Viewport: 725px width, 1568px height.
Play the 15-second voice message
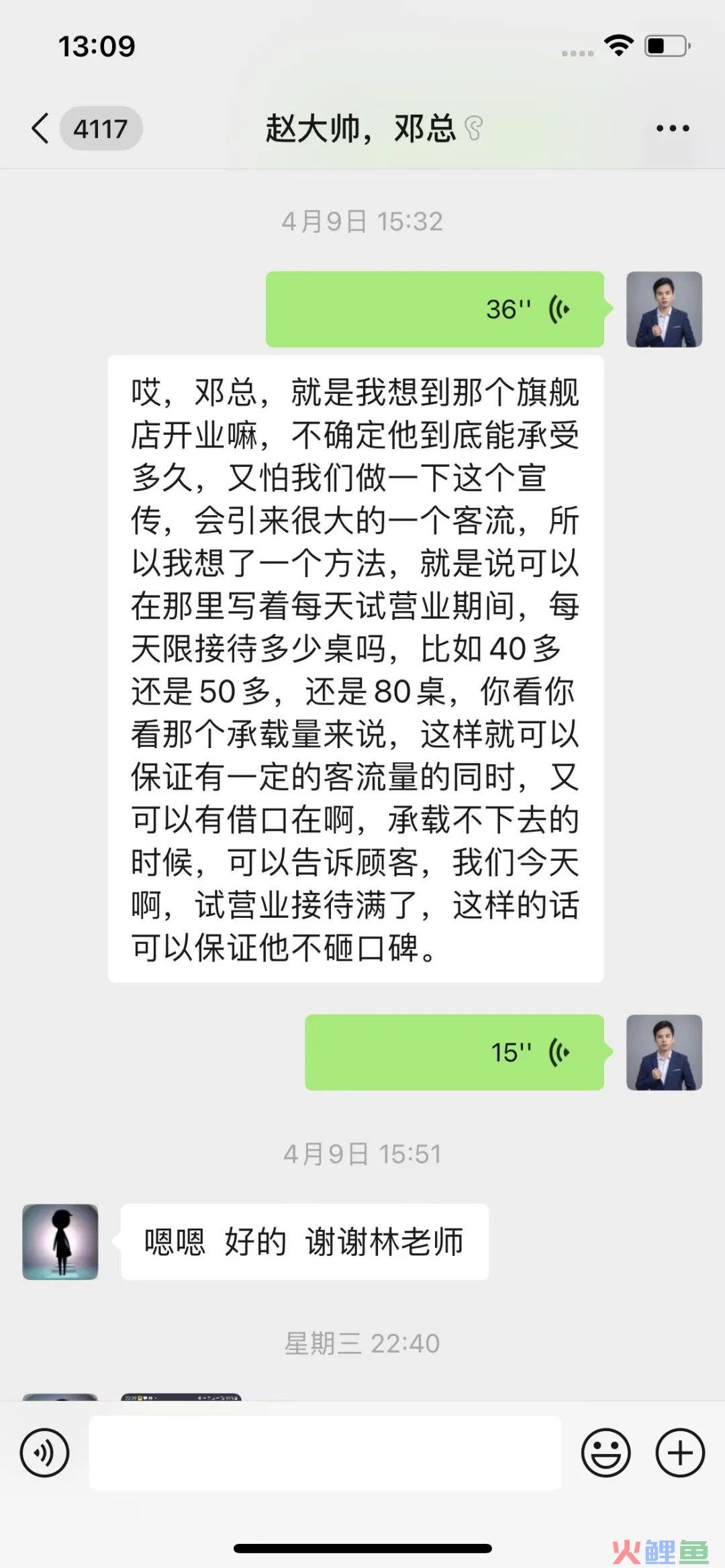click(x=454, y=1052)
